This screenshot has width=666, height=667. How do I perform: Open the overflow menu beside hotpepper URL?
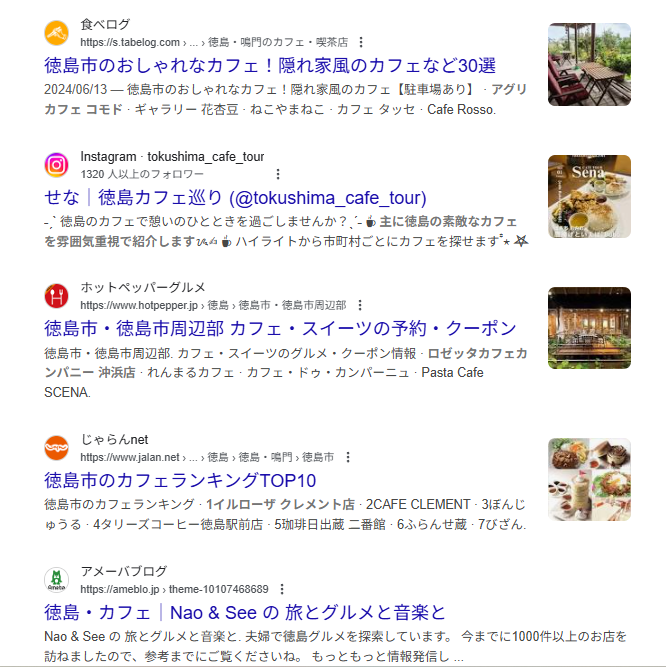coord(360,305)
